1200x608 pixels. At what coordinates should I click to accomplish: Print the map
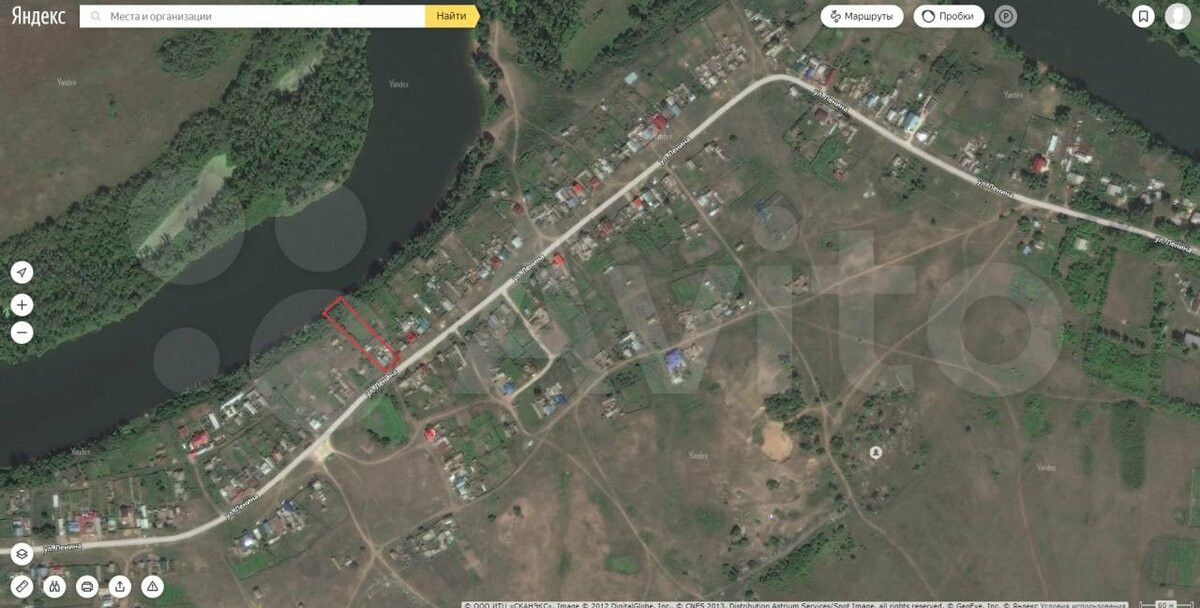coord(87,586)
